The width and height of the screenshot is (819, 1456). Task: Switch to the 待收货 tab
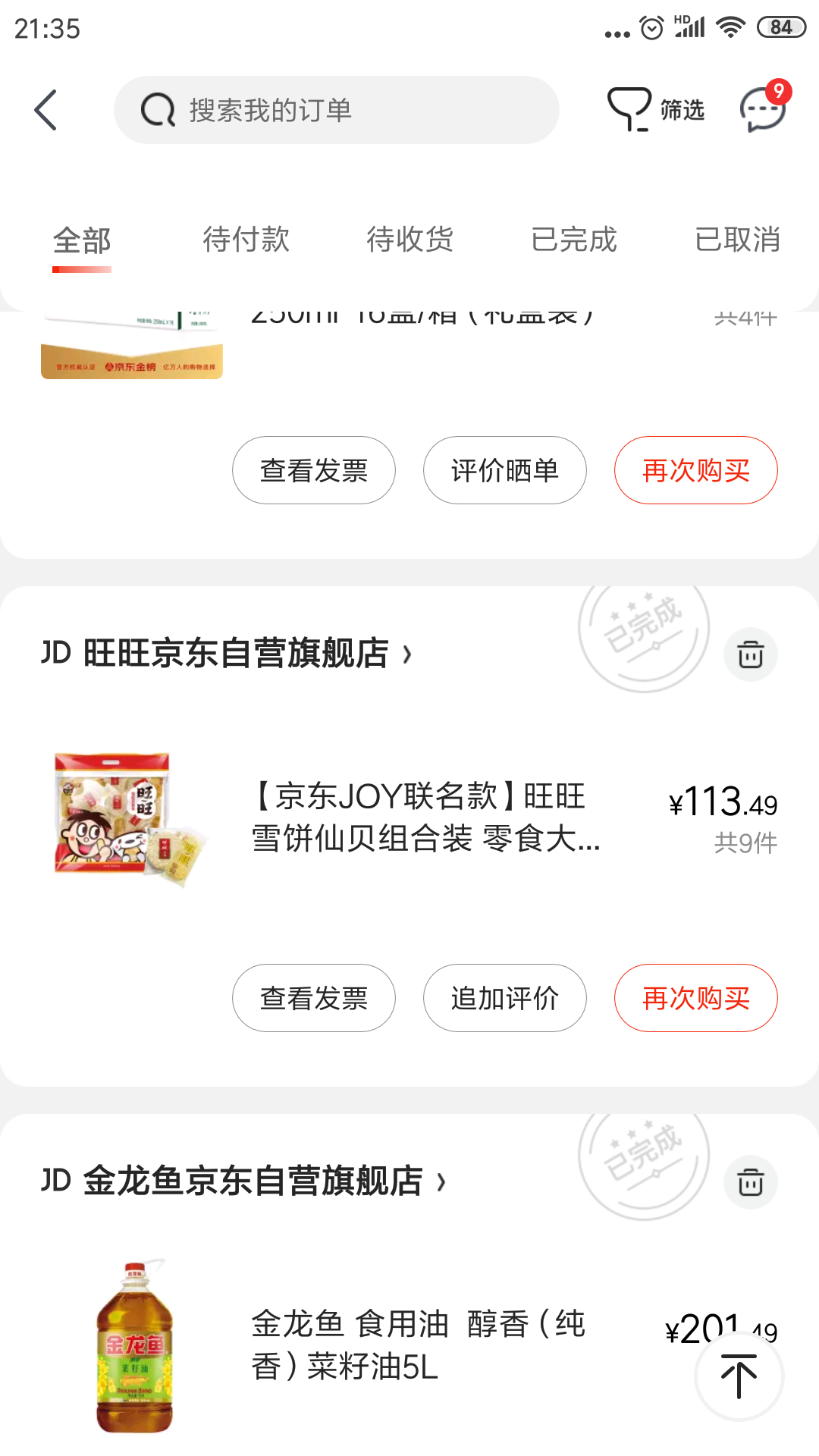409,240
